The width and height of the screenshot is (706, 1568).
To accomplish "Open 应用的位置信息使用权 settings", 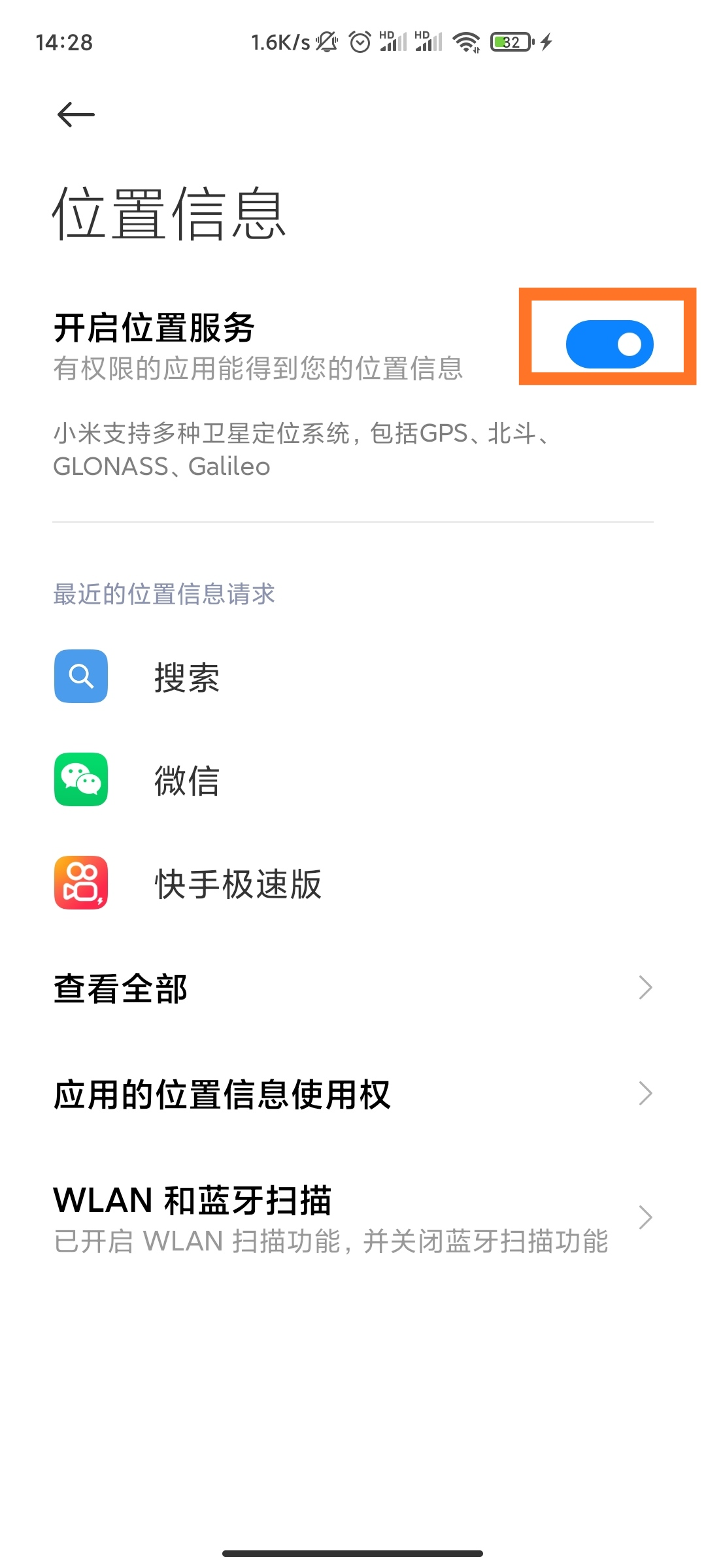I will click(x=353, y=1094).
